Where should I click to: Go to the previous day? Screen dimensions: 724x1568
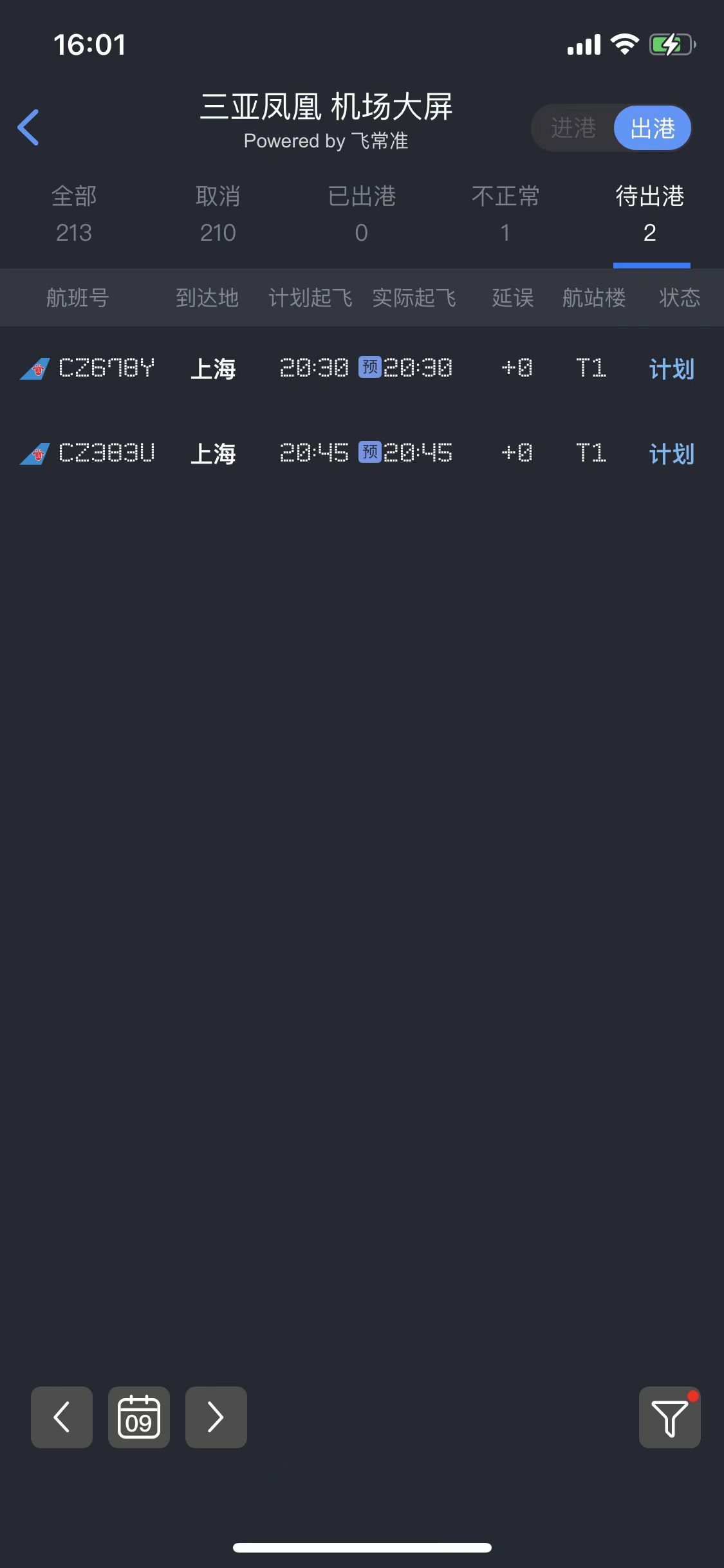click(62, 1417)
